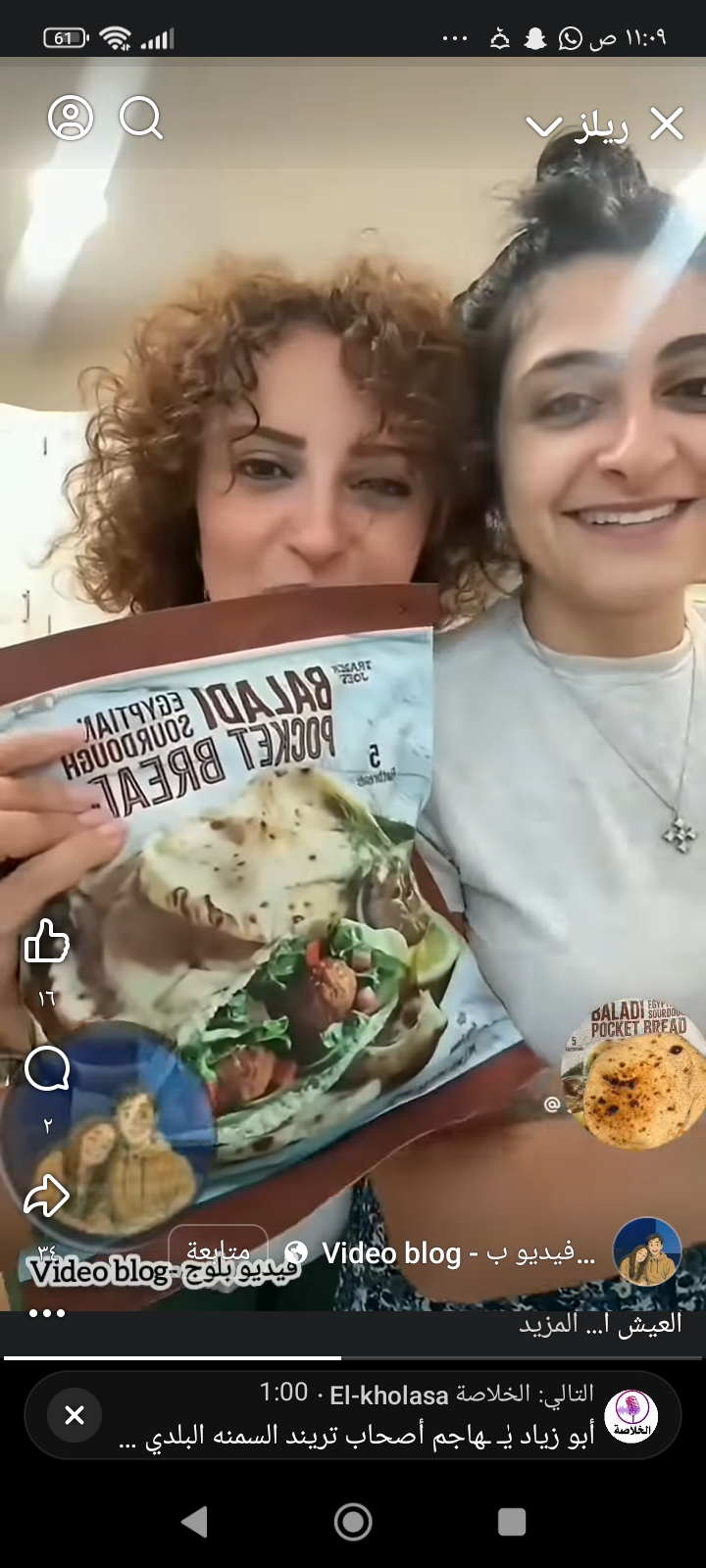
Task: Open comments on this reel
Action: [46, 1069]
